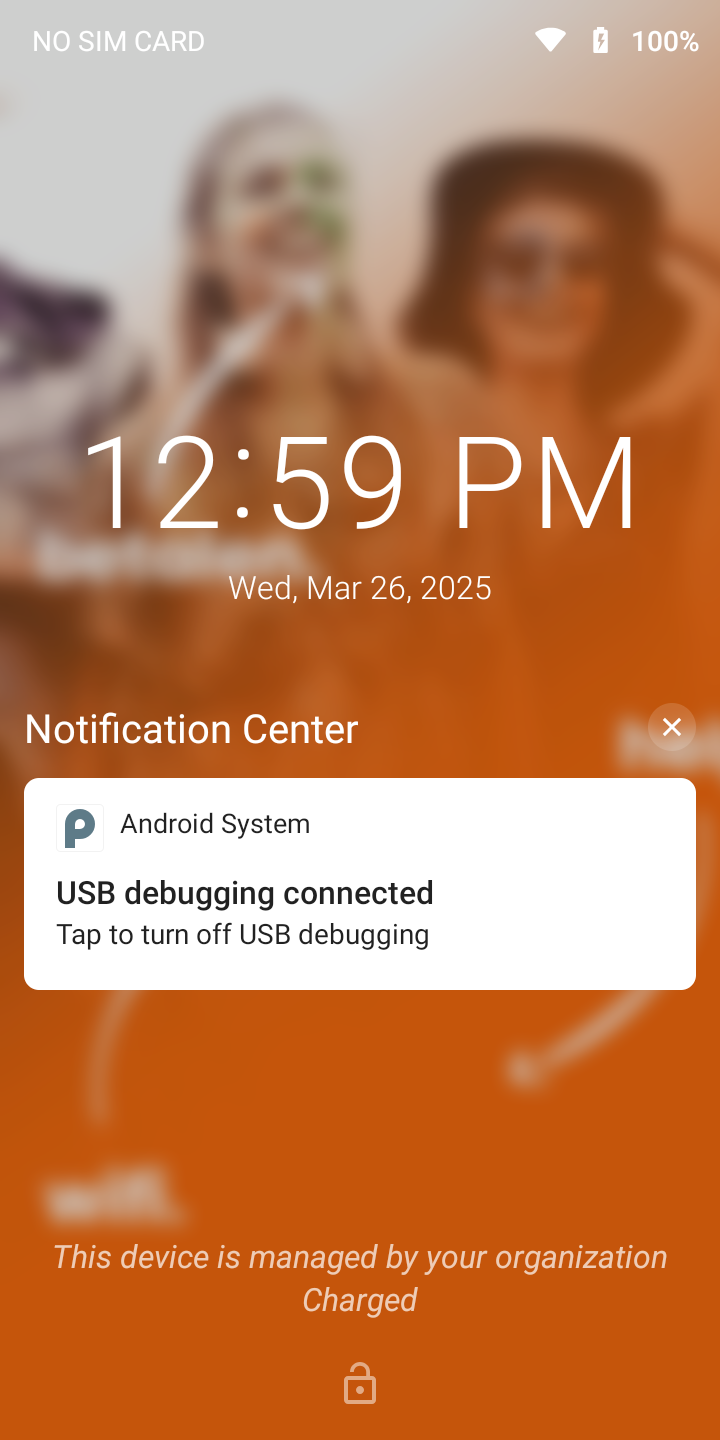Expand the USB debugging notification card

360,884
